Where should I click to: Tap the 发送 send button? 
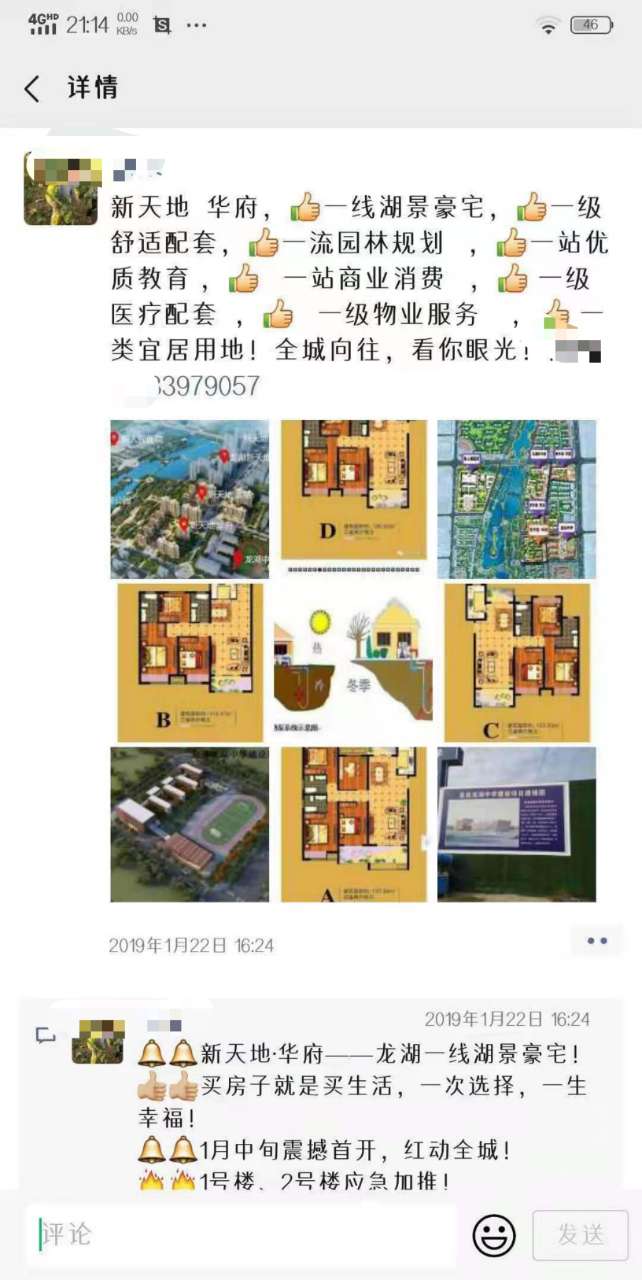tap(580, 1235)
